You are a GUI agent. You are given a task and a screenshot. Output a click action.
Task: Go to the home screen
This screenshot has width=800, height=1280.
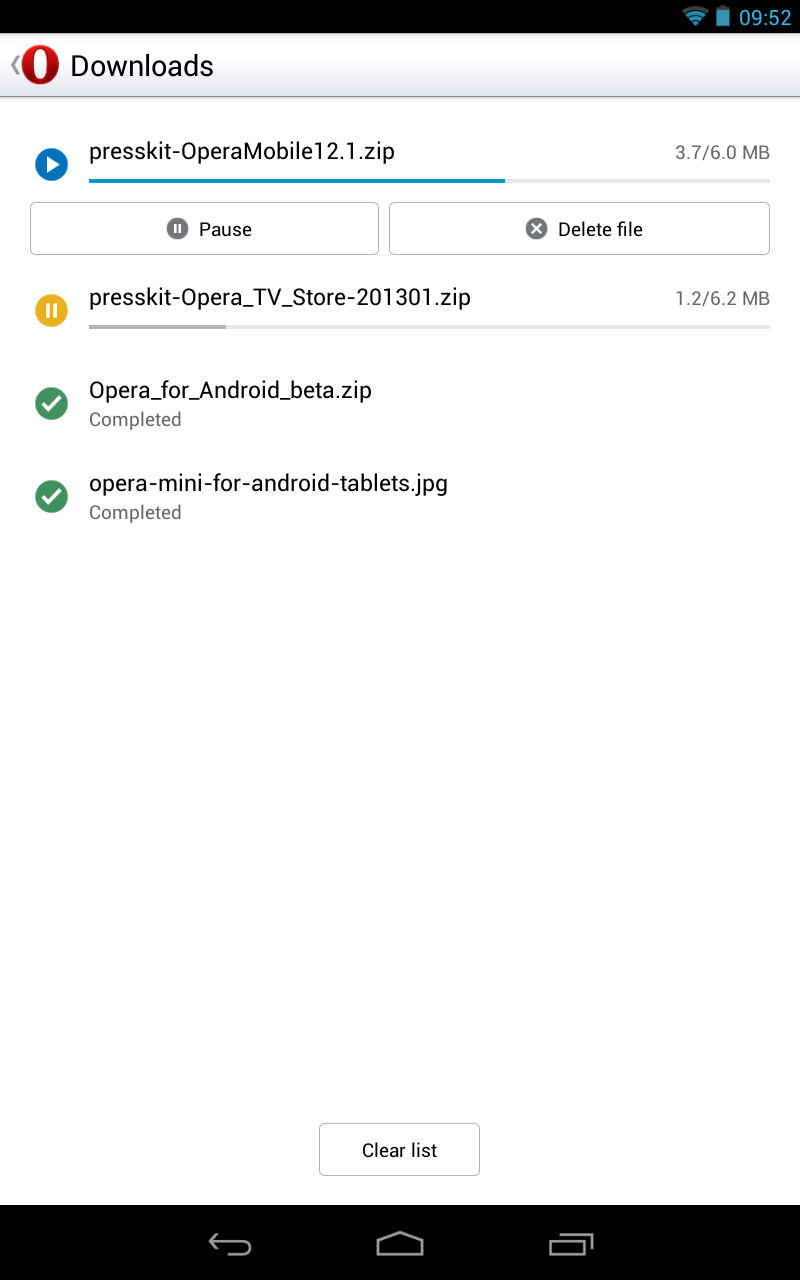(400, 1243)
